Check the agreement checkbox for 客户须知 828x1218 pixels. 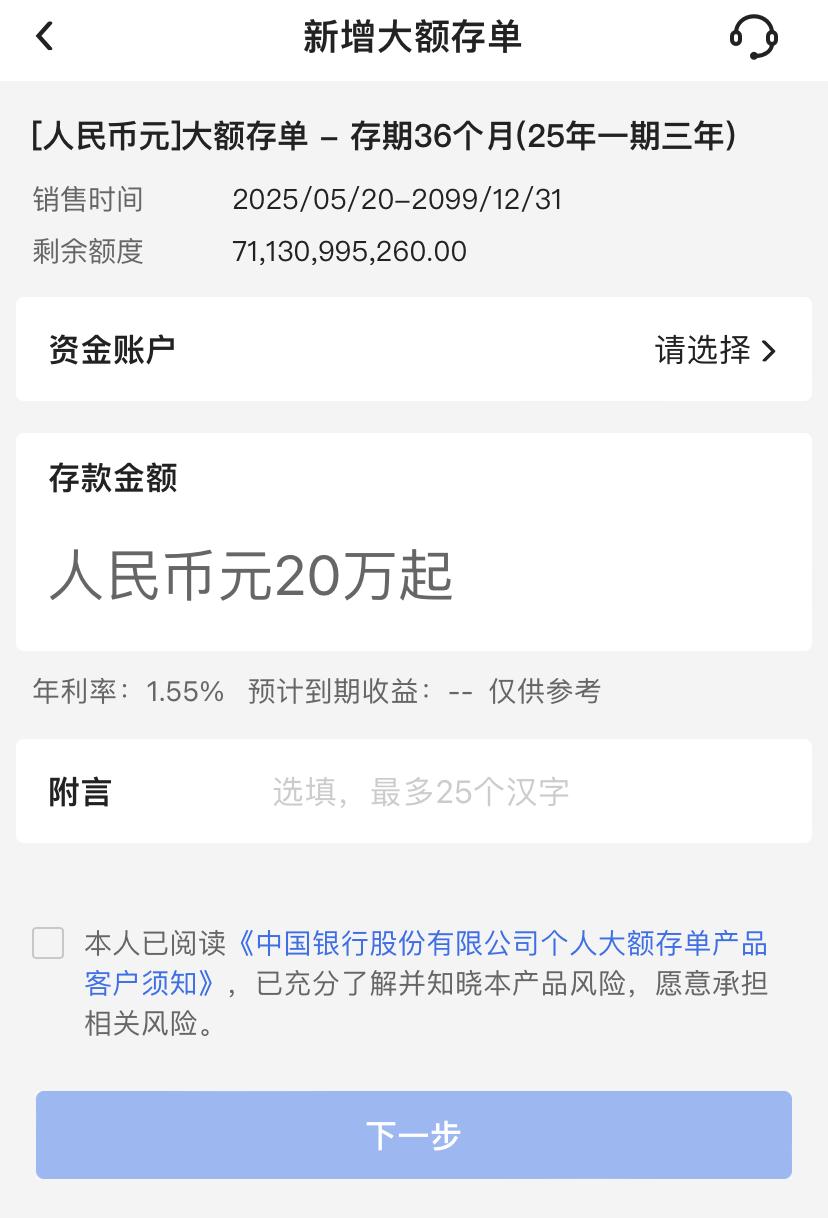48,943
